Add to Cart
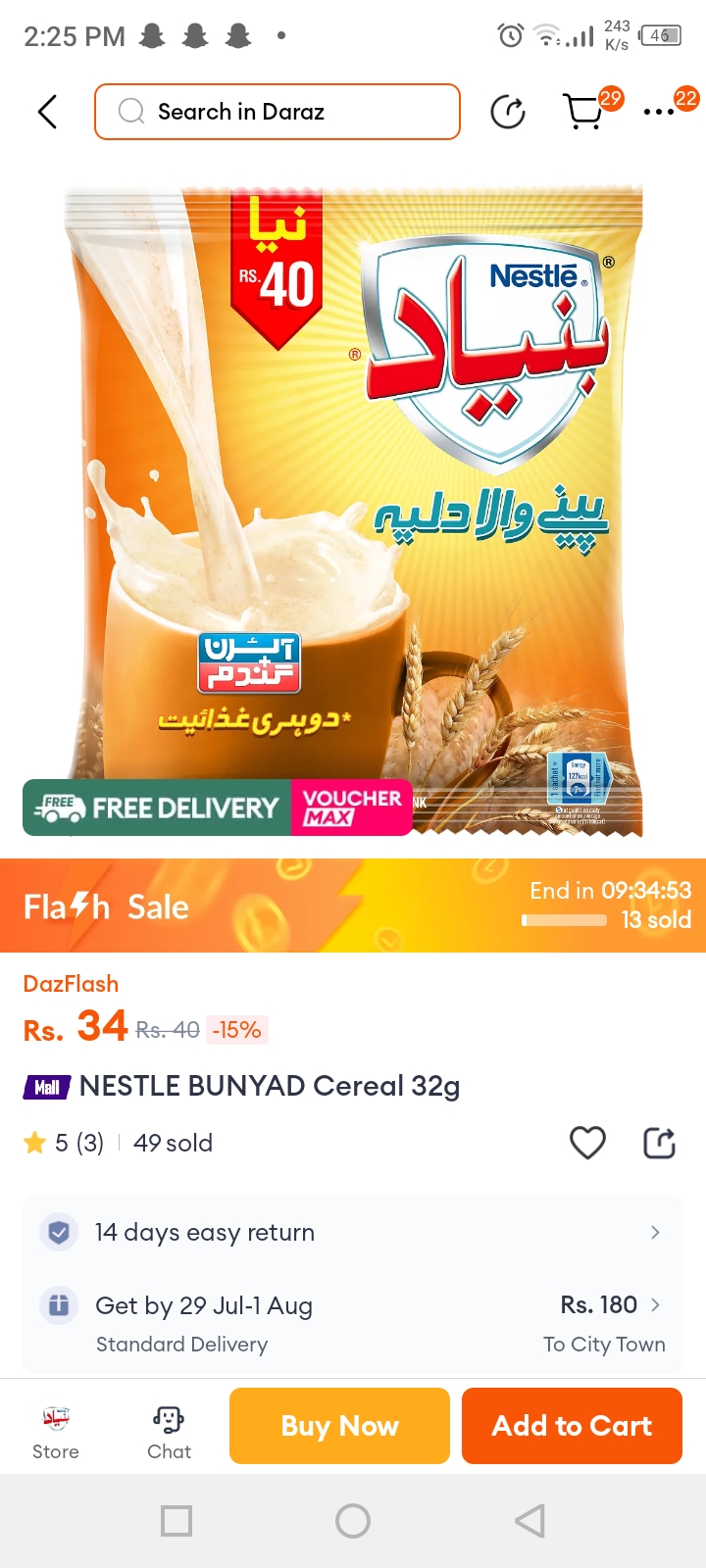This screenshot has height=1568, width=706. [x=572, y=1426]
